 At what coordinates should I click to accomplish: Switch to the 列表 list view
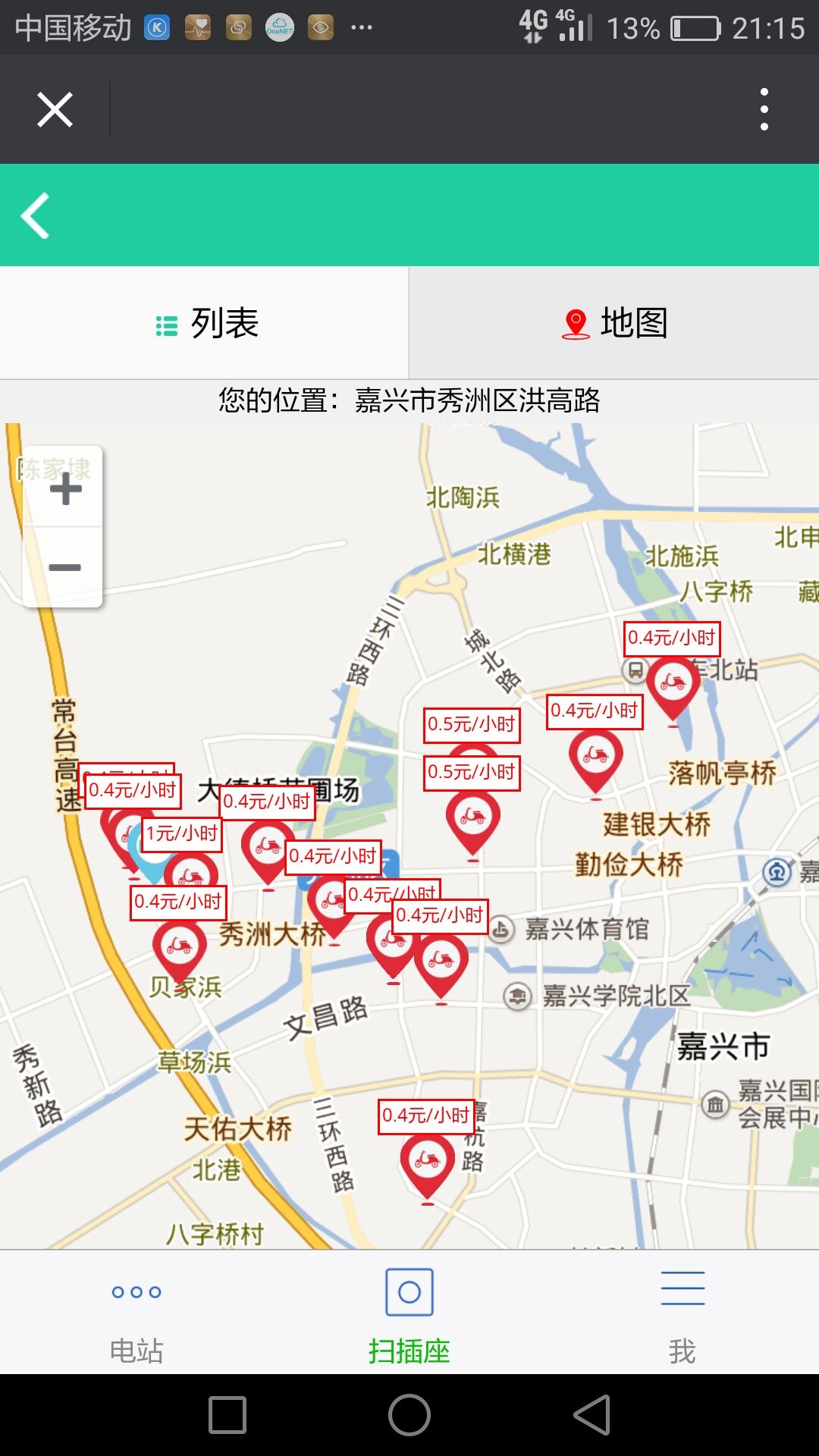(205, 323)
